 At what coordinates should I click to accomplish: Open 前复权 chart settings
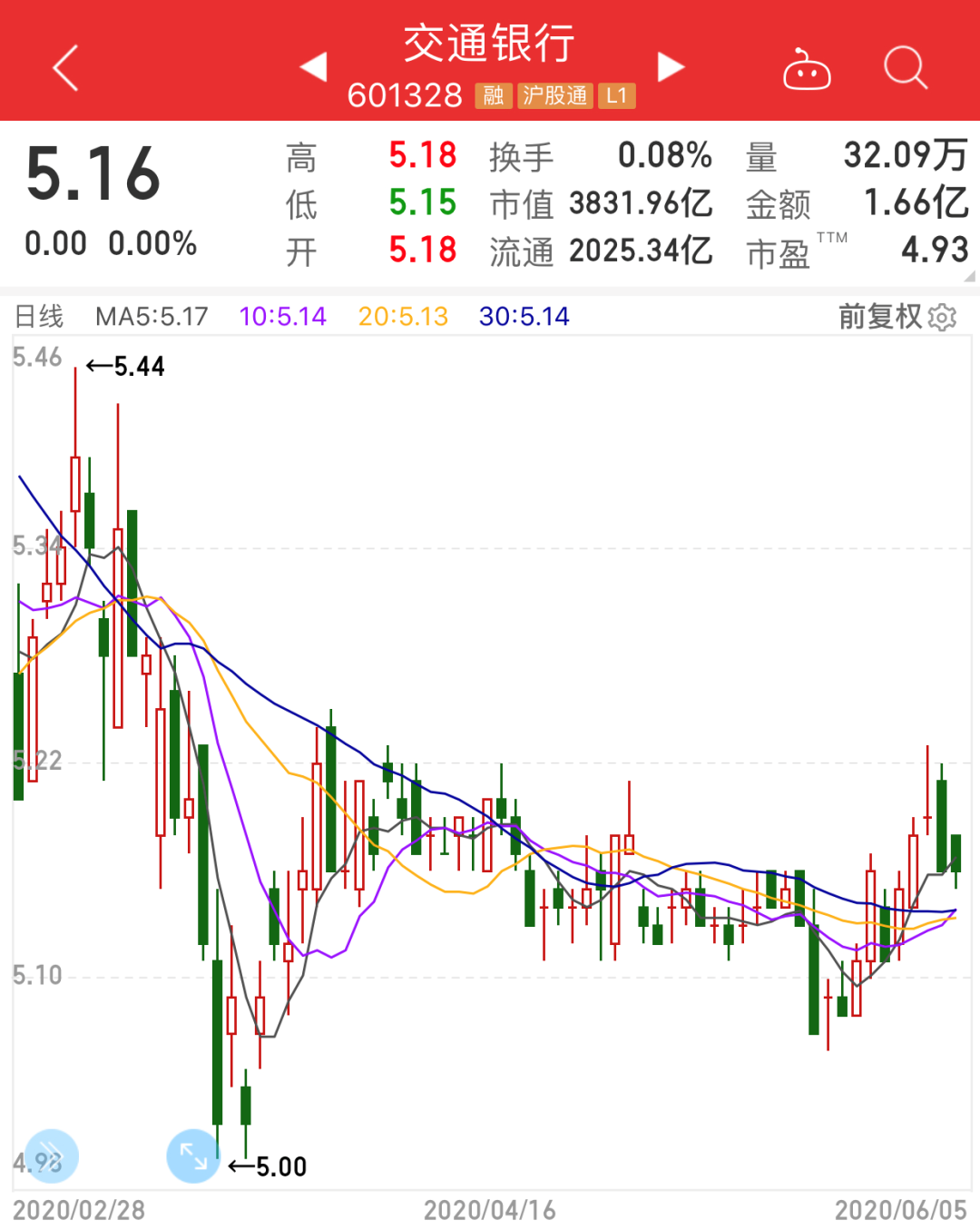click(x=897, y=317)
